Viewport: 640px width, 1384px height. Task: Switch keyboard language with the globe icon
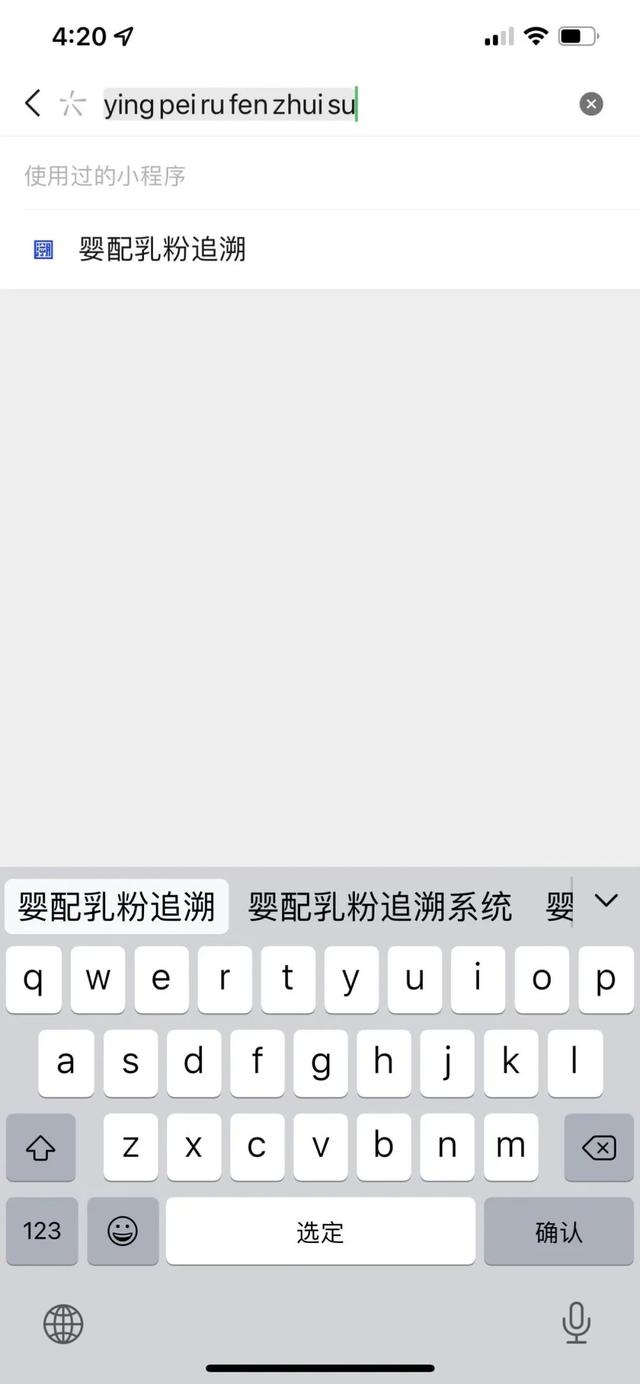click(x=63, y=1324)
